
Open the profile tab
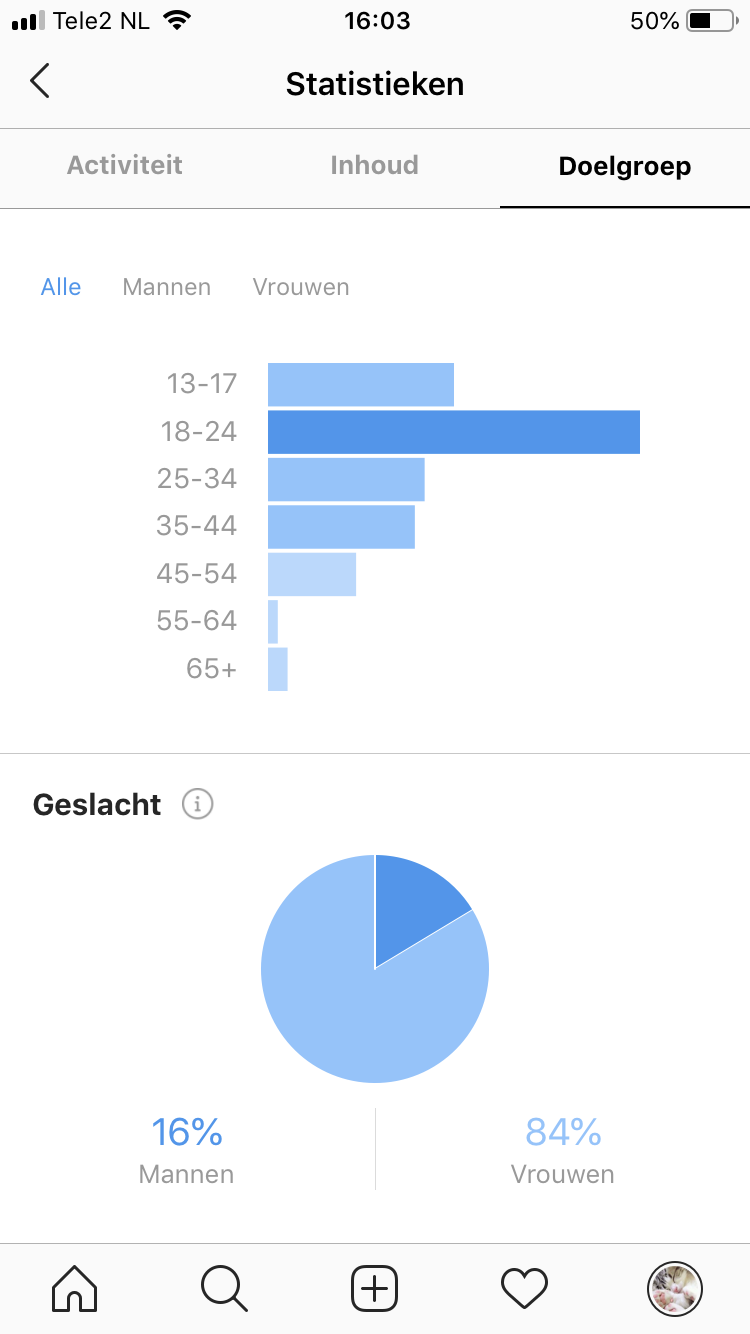tap(675, 1288)
